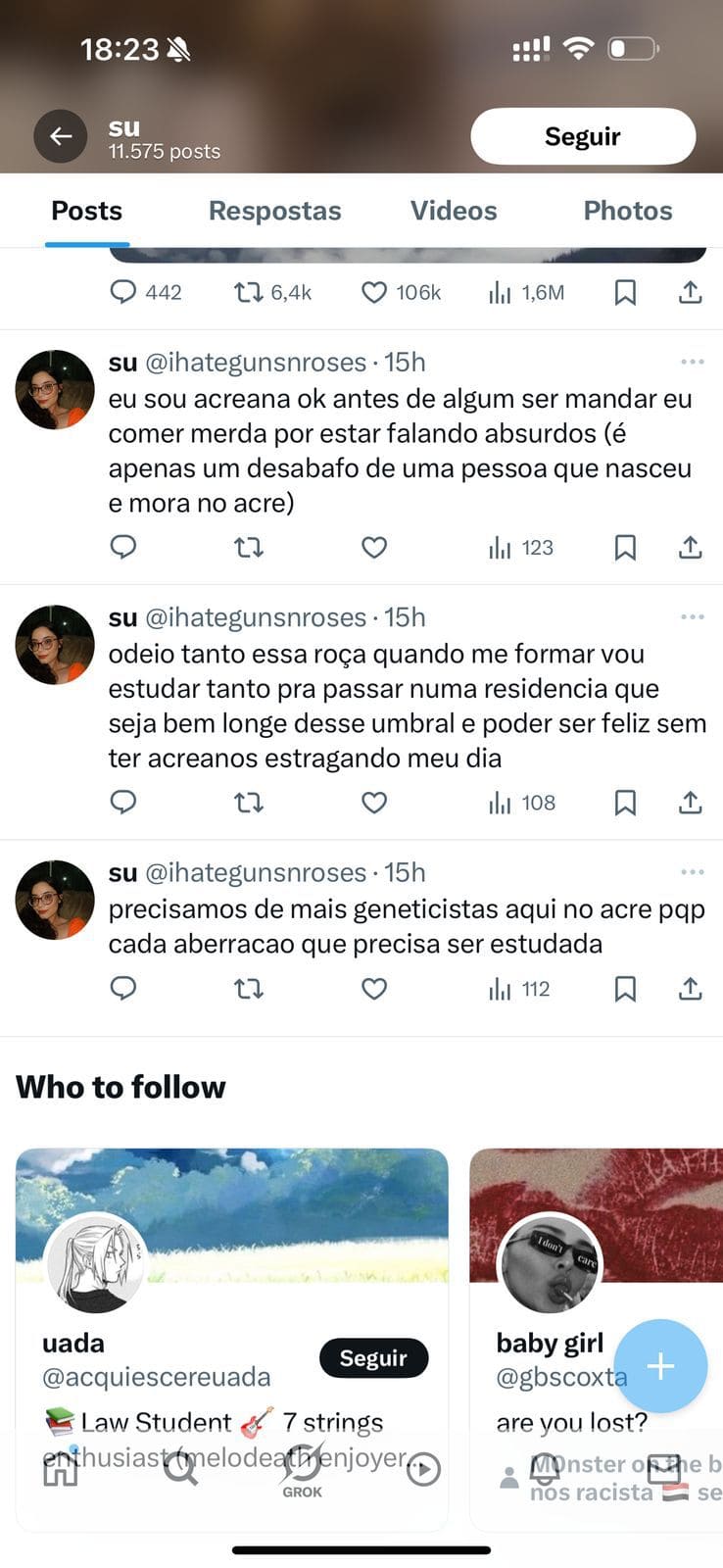Bookmark the "precisamos de mais geneticistas" post

[x=625, y=989]
